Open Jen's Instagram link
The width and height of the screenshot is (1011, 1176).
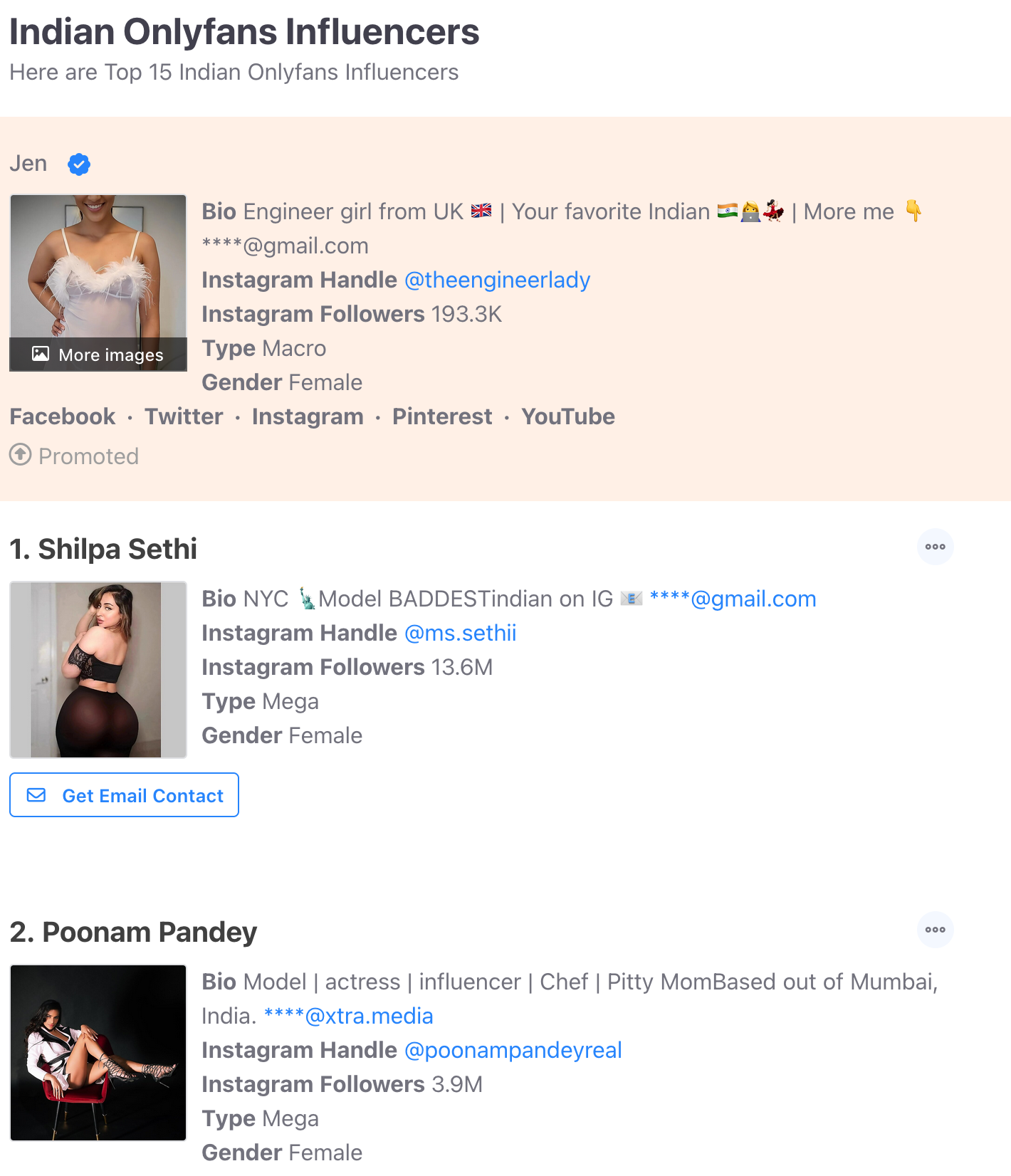[308, 416]
